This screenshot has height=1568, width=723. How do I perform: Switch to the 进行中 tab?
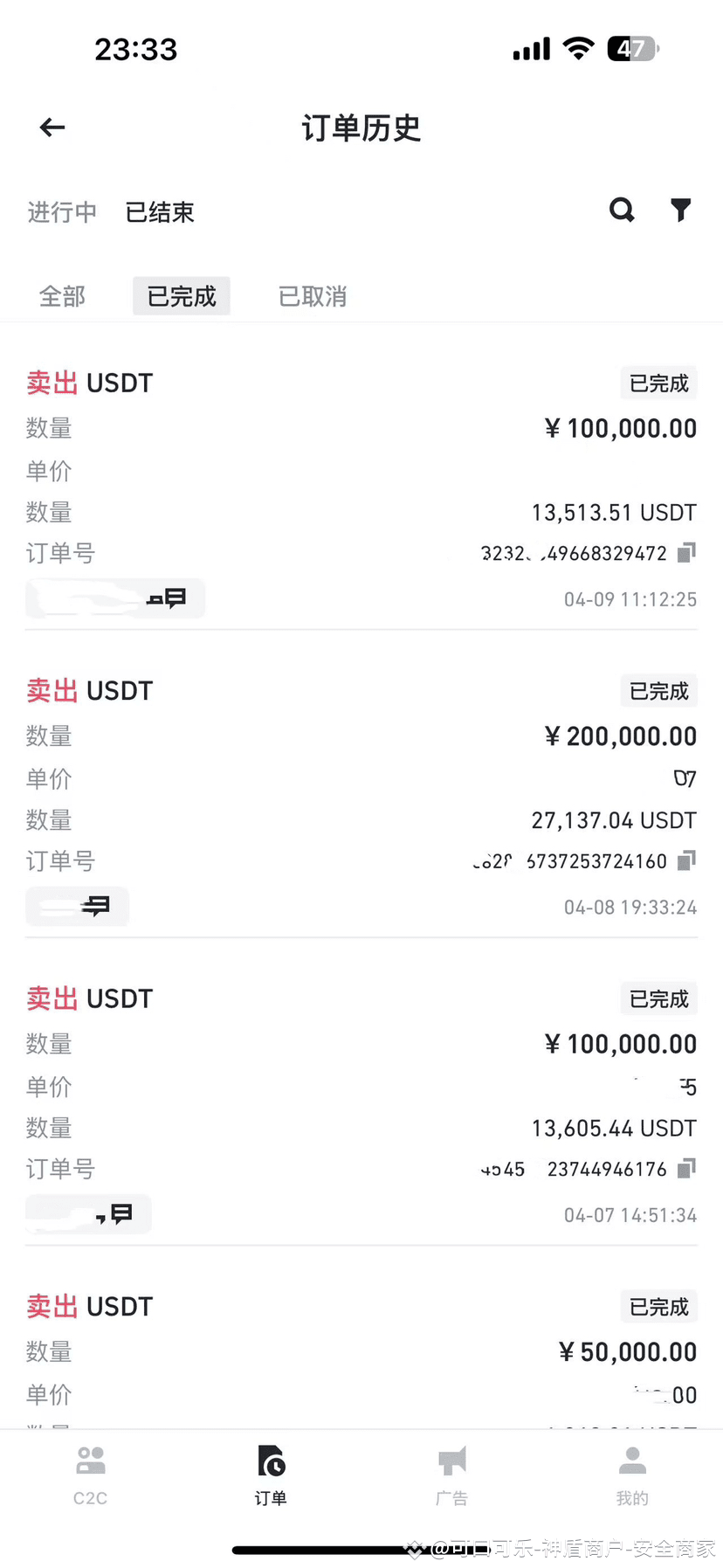point(62,212)
